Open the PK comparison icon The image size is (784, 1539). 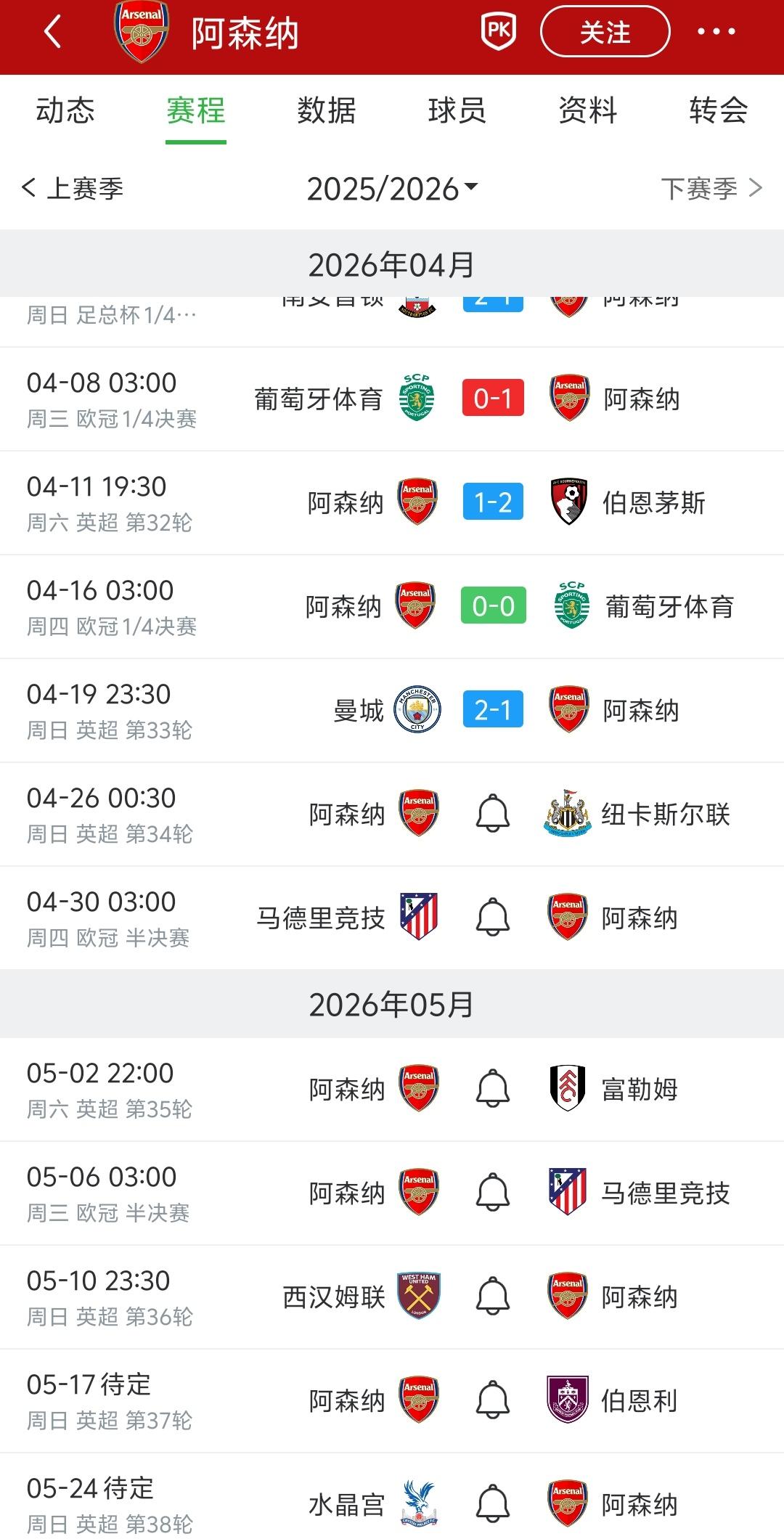[x=499, y=32]
